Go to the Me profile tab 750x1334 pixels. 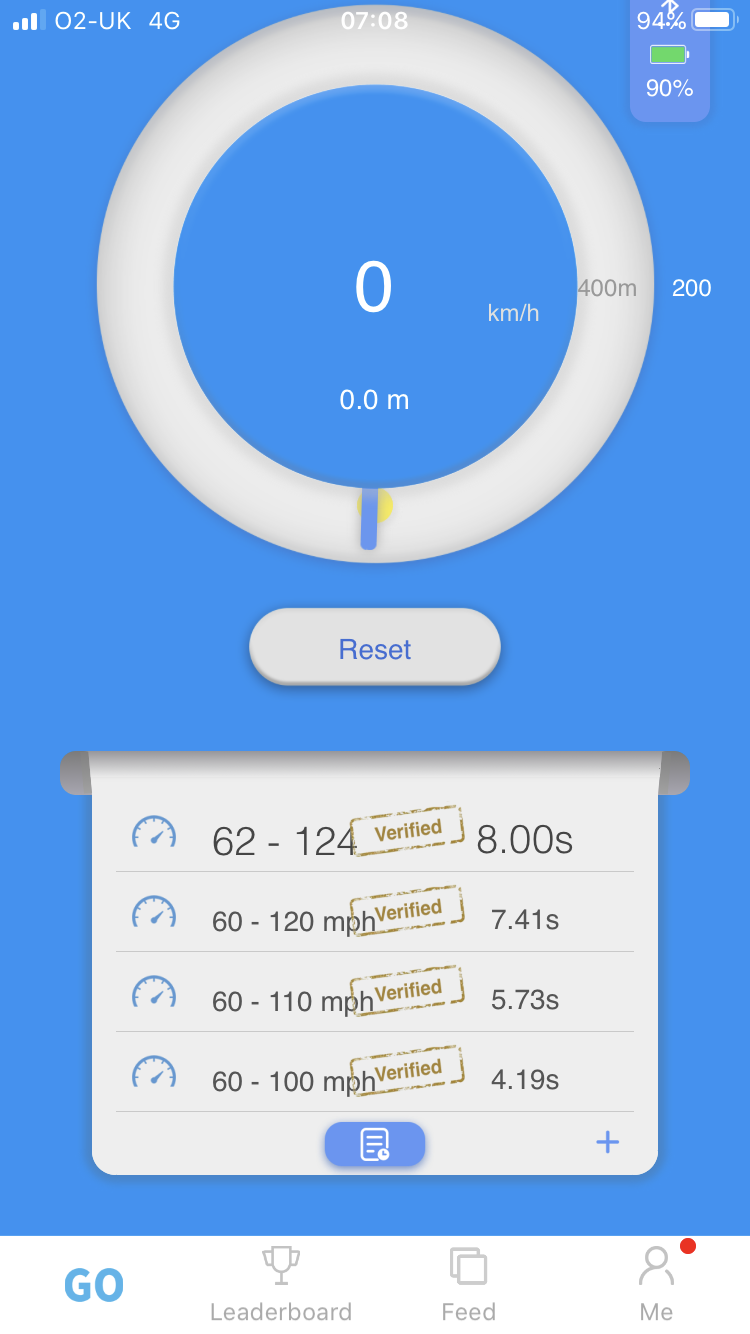(656, 1285)
